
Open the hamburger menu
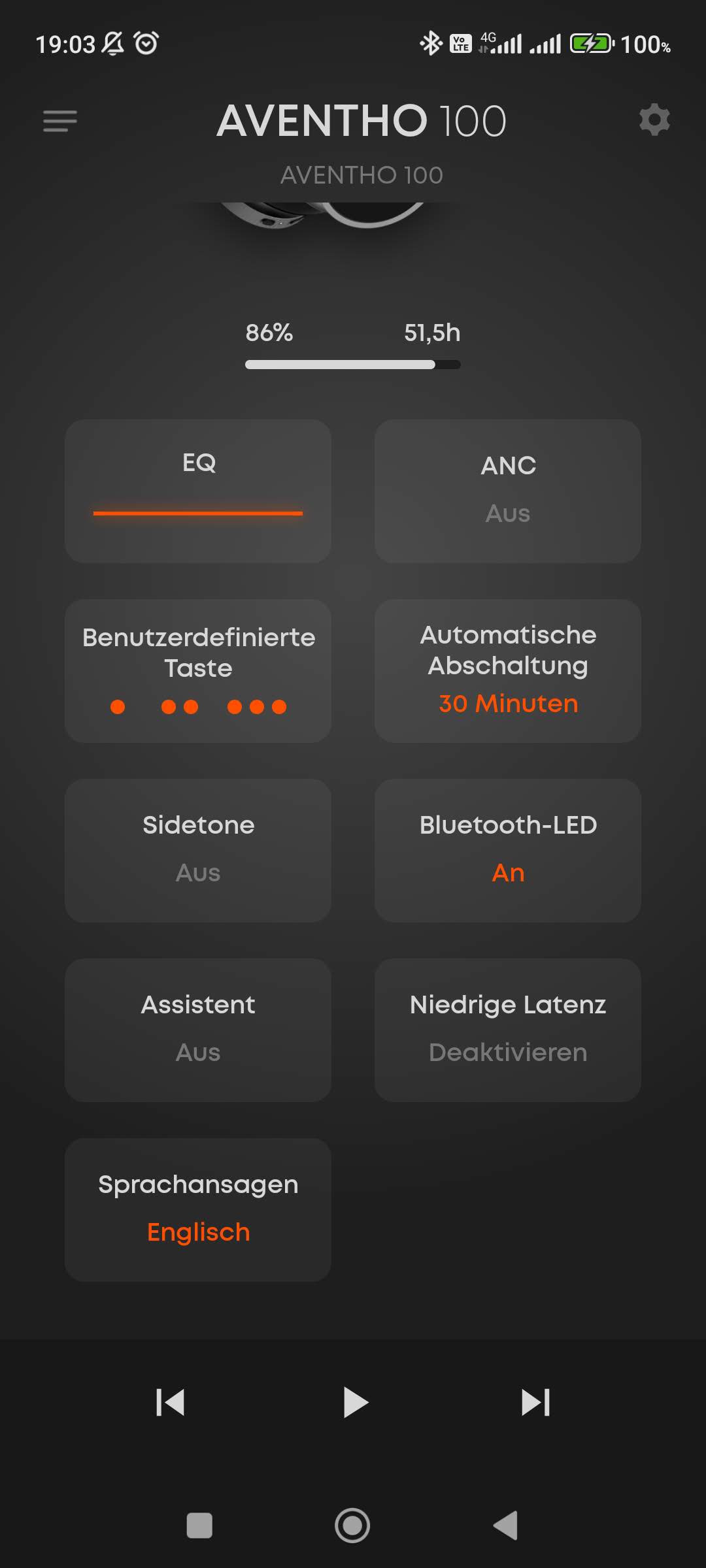pyautogui.click(x=60, y=121)
